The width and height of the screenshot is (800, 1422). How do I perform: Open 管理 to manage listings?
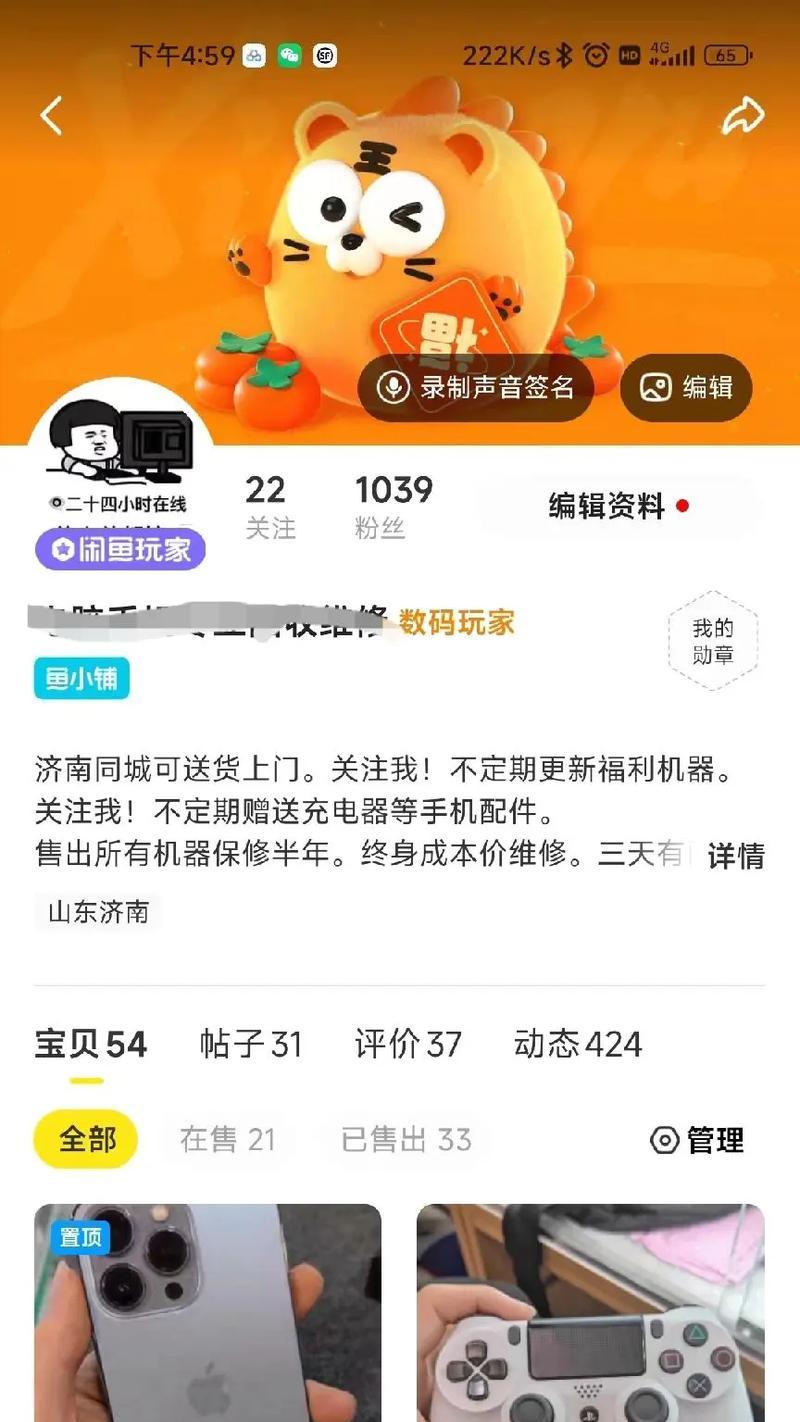point(697,1140)
